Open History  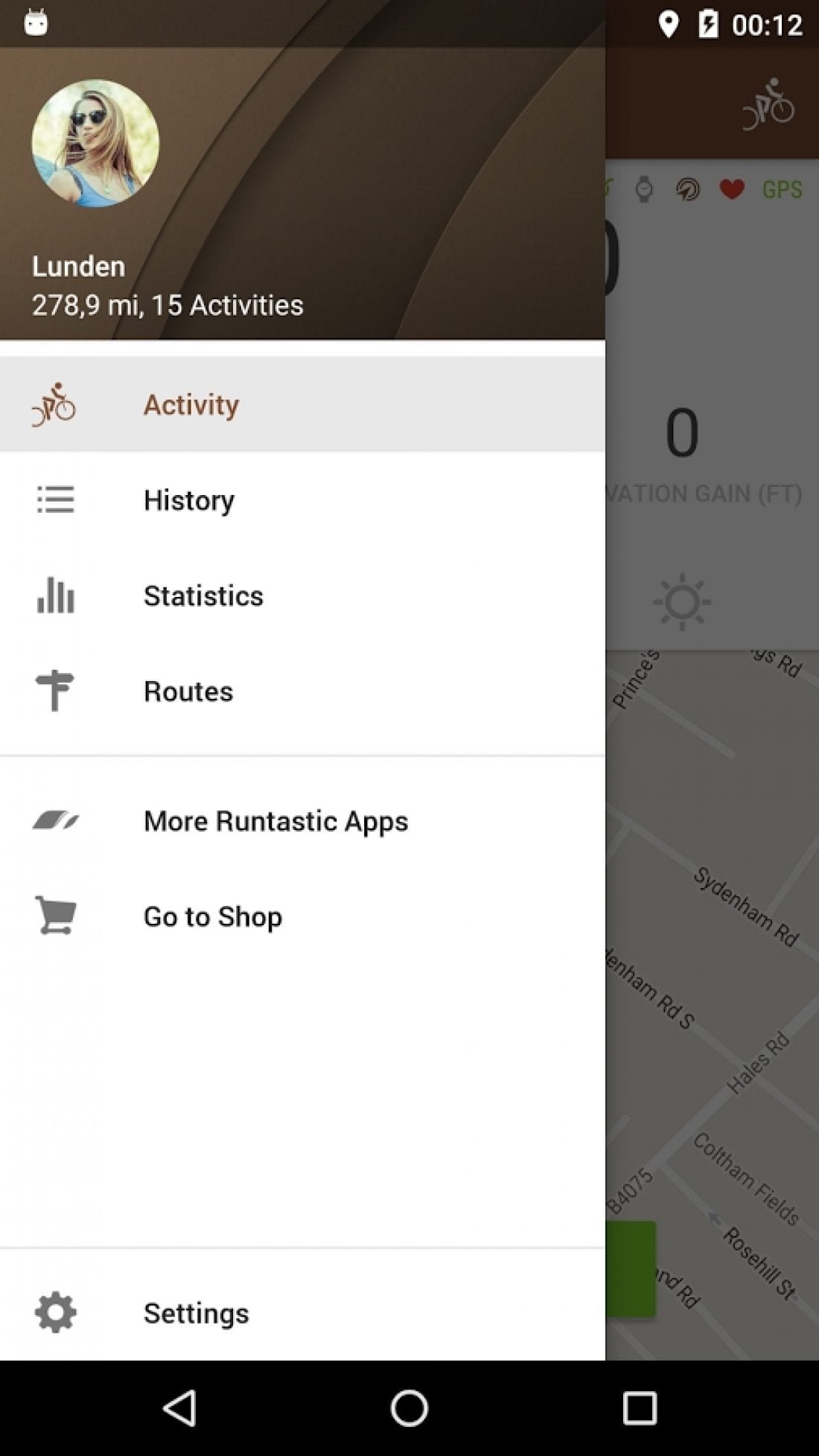302,500
